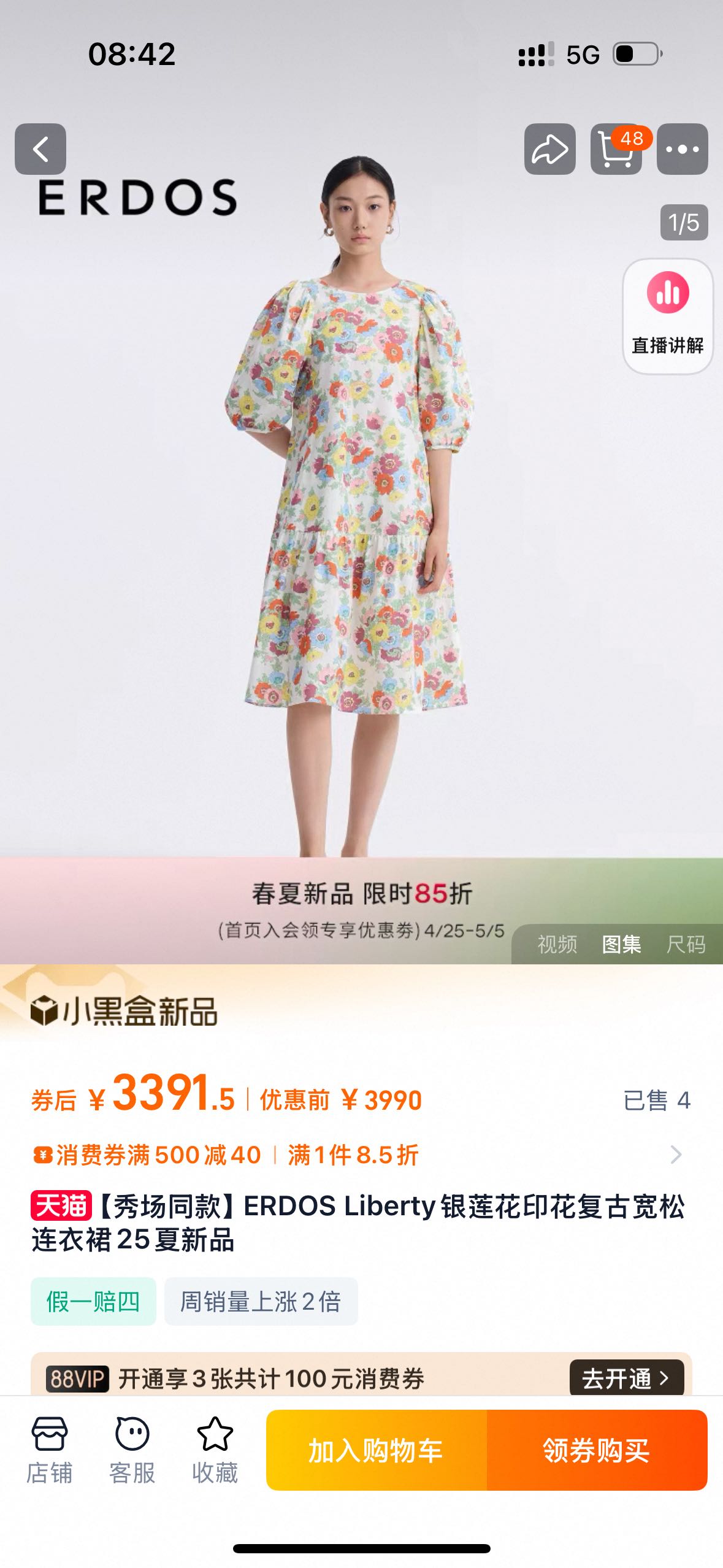The image size is (723, 1568).
Task: Tap 领券购买 to buy with coupon
Action: [597, 1450]
